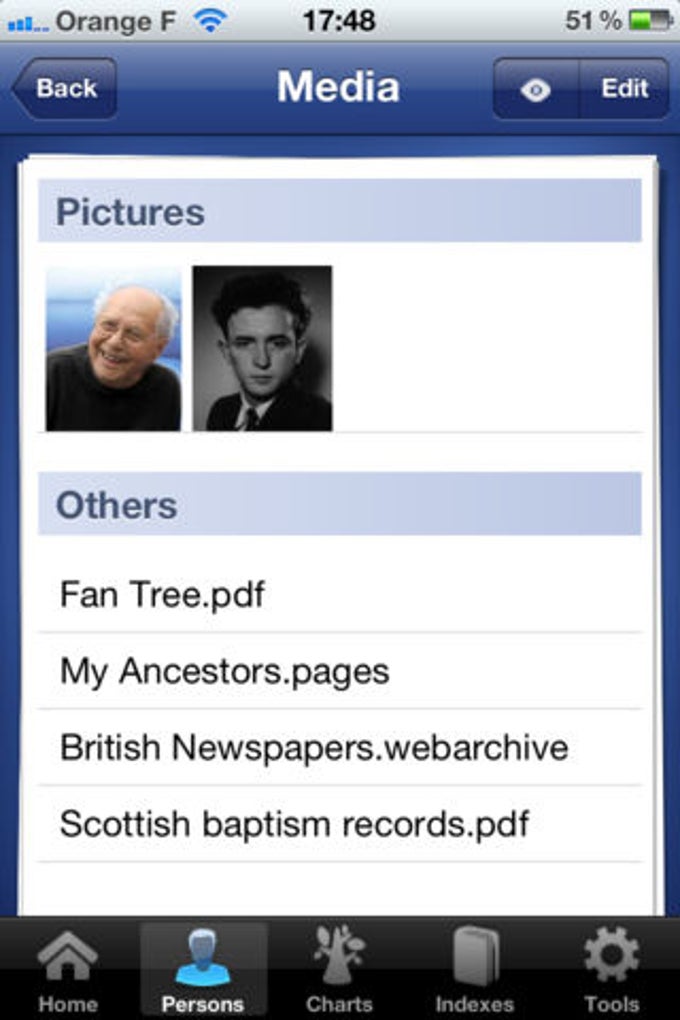
Task: Open British Newspapers.webarchive
Action: click(339, 747)
